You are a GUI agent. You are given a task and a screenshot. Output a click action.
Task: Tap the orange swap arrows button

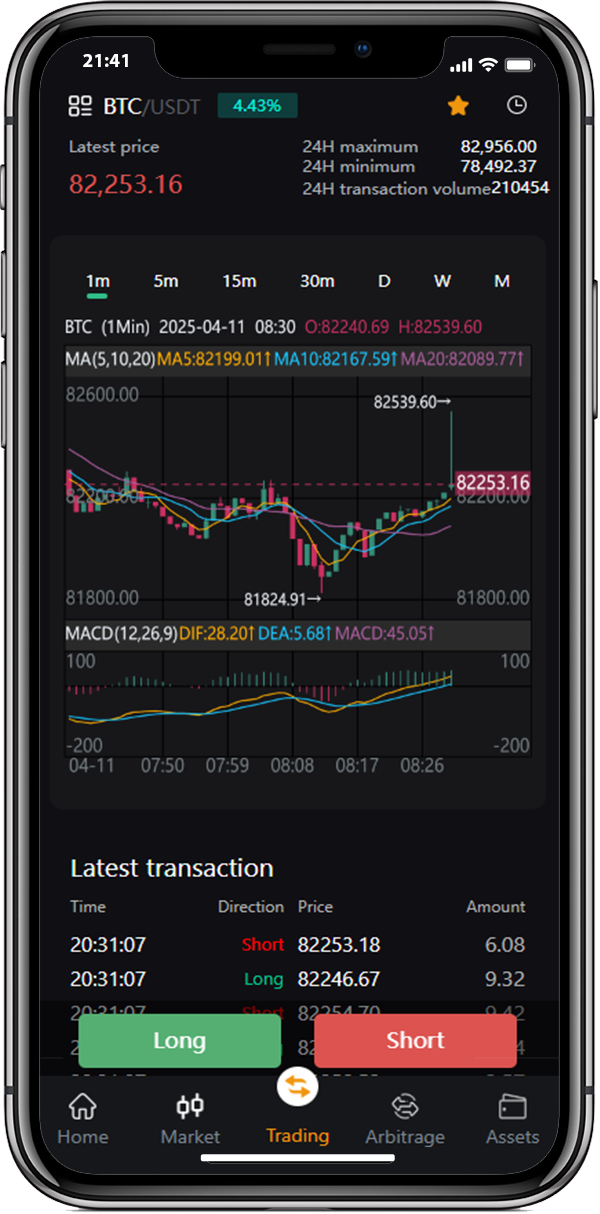(x=297, y=1086)
